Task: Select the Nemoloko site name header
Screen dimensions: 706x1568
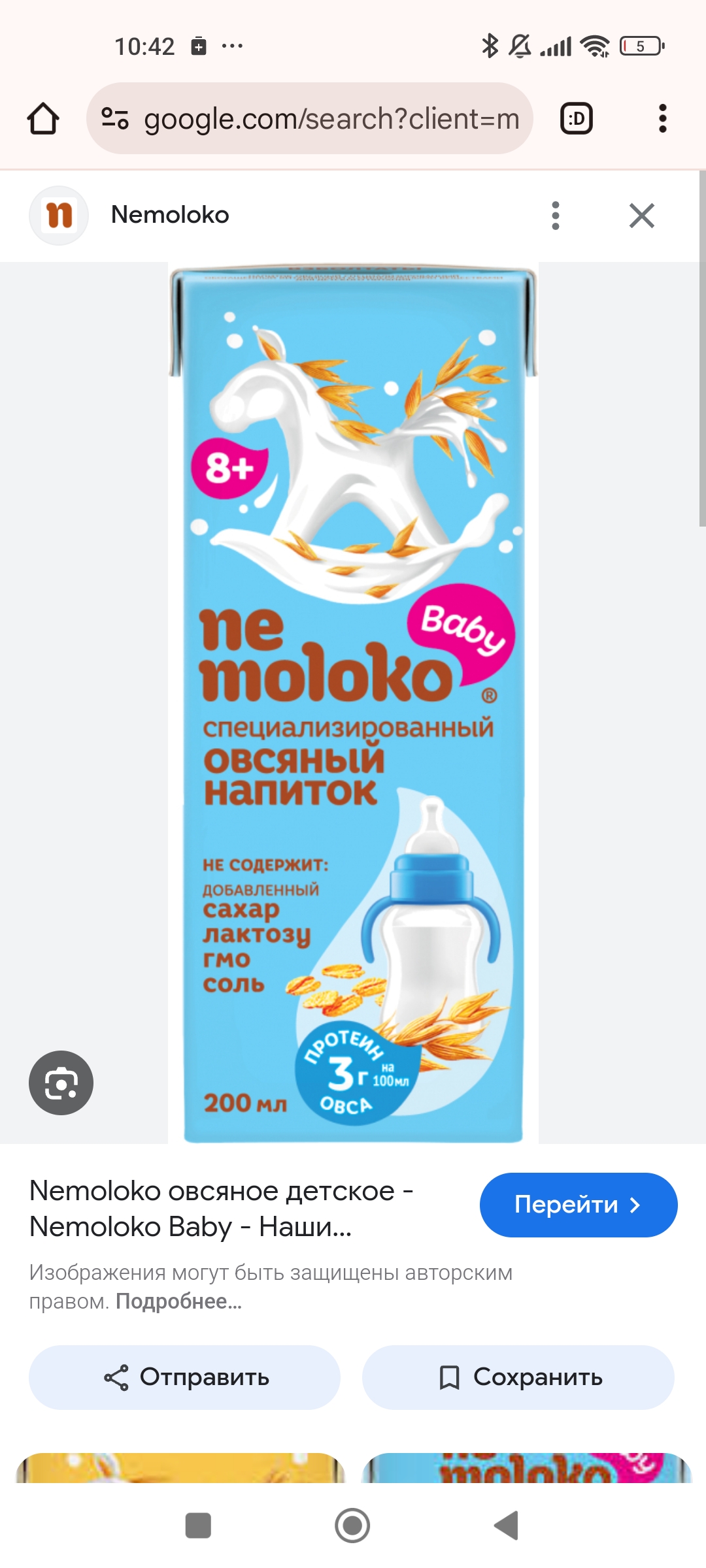Action: [x=169, y=216]
